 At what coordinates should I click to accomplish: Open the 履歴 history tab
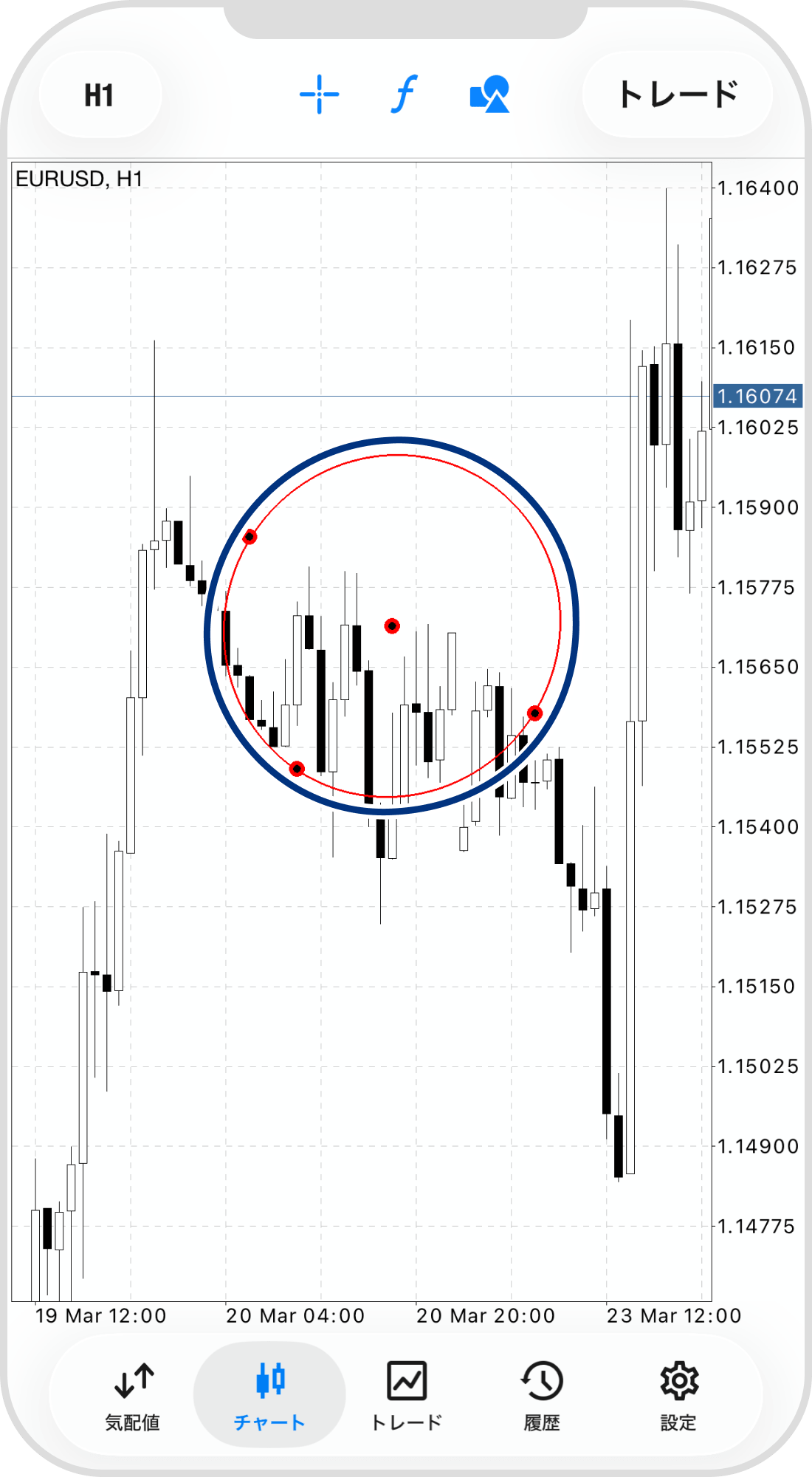542,1394
